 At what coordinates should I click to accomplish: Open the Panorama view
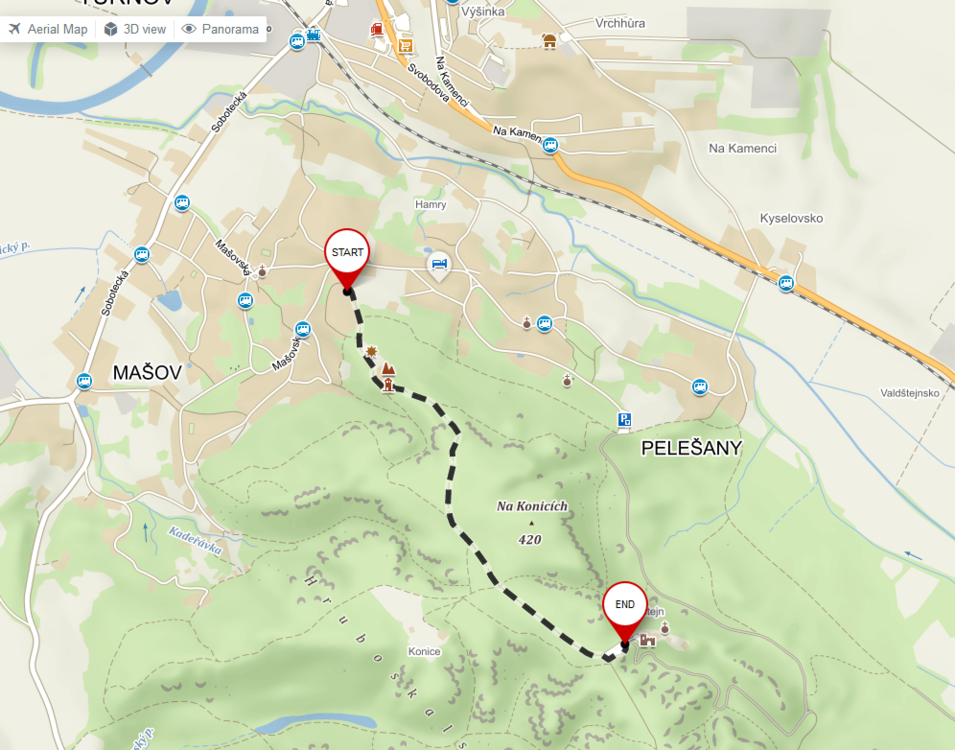(x=221, y=29)
